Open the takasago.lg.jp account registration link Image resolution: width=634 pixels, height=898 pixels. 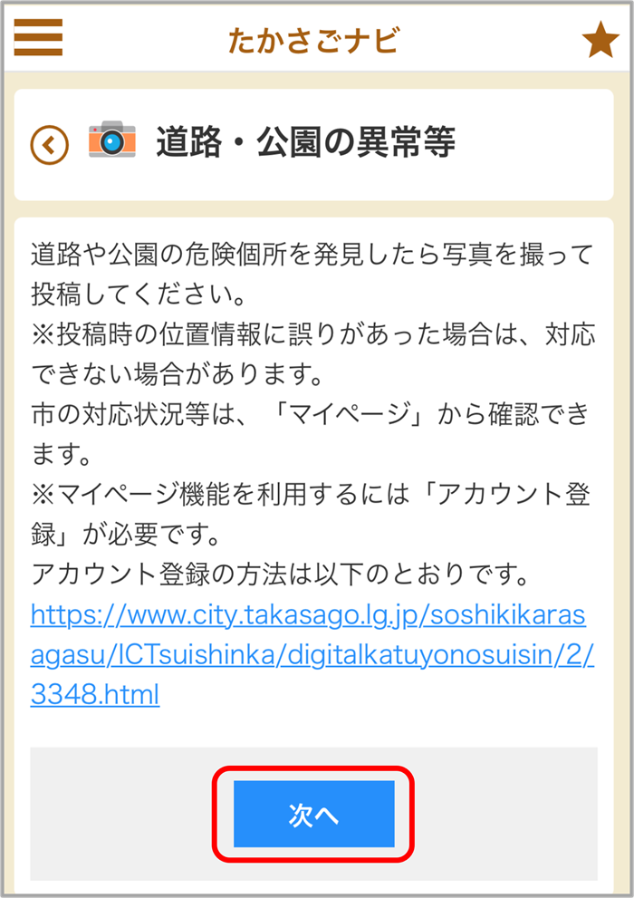click(x=310, y=651)
